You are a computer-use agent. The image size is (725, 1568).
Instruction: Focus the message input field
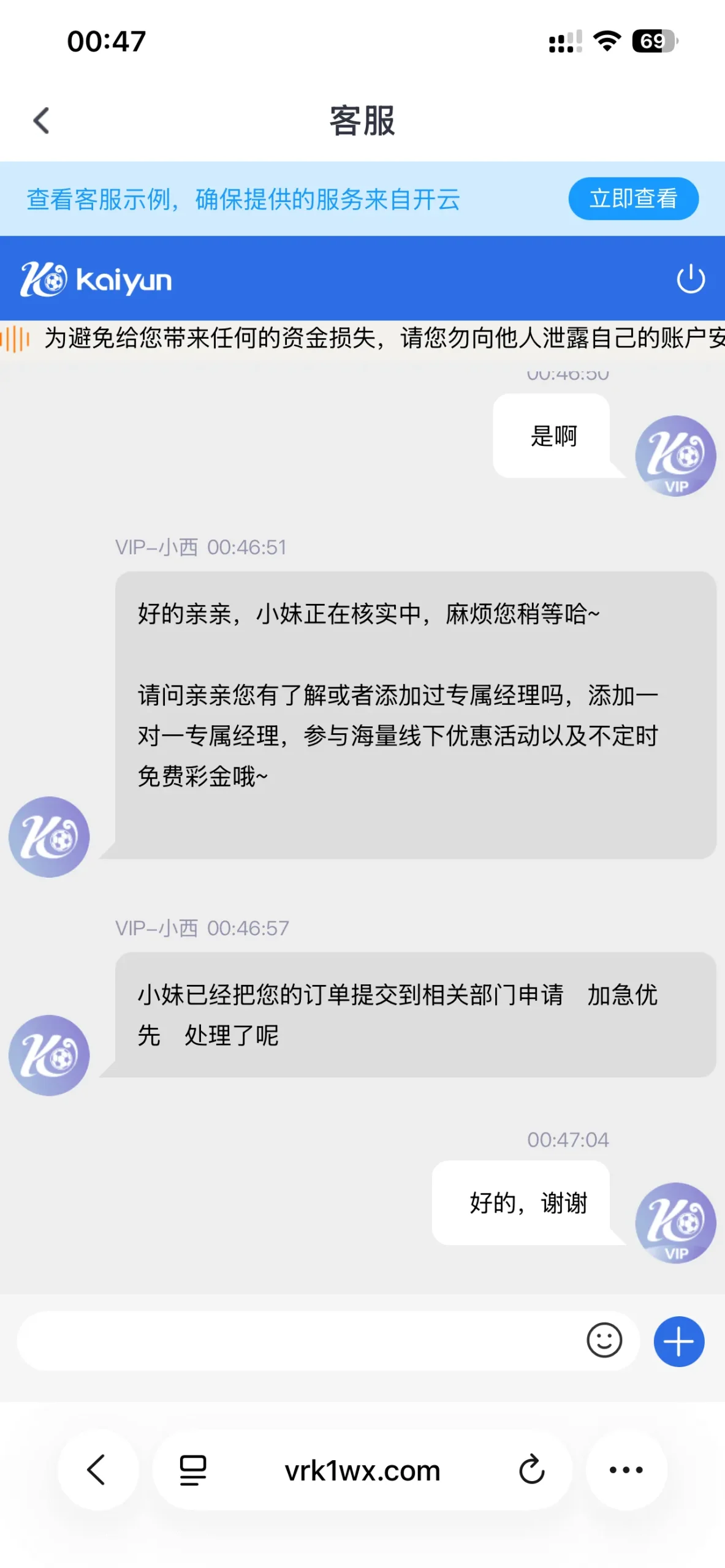tap(294, 1340)
